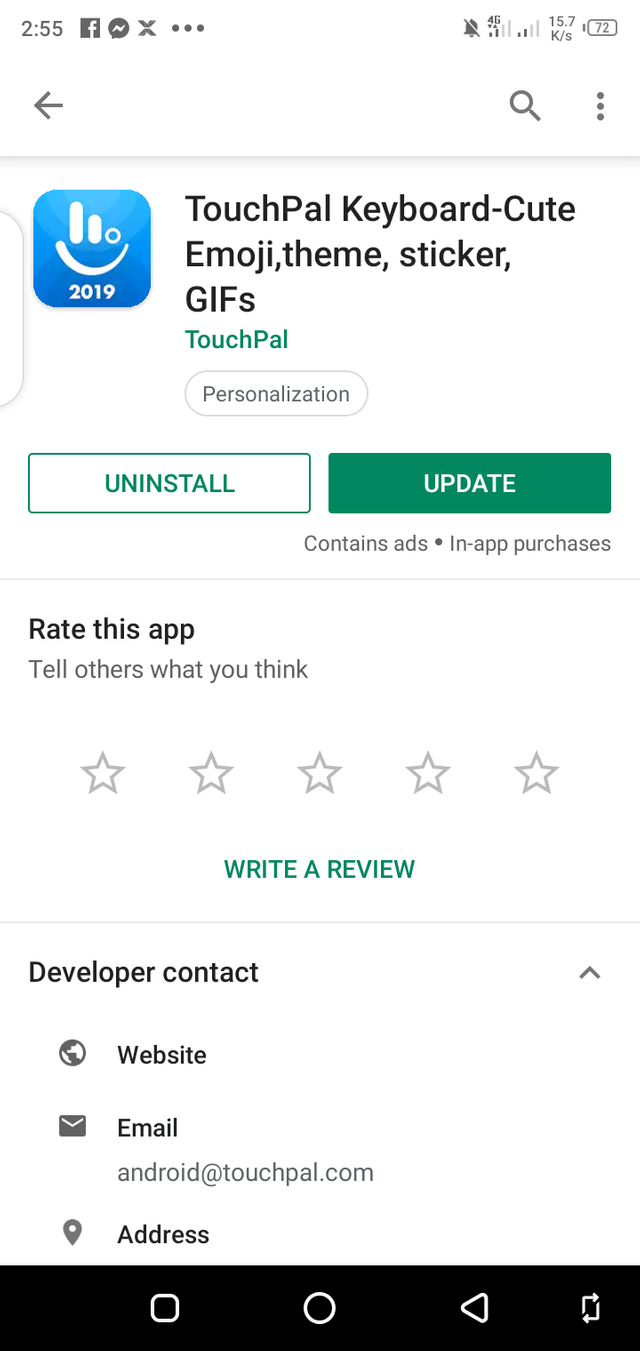Open the developer Address row
Screen dimensions: 640x1351
point(163,1235)
